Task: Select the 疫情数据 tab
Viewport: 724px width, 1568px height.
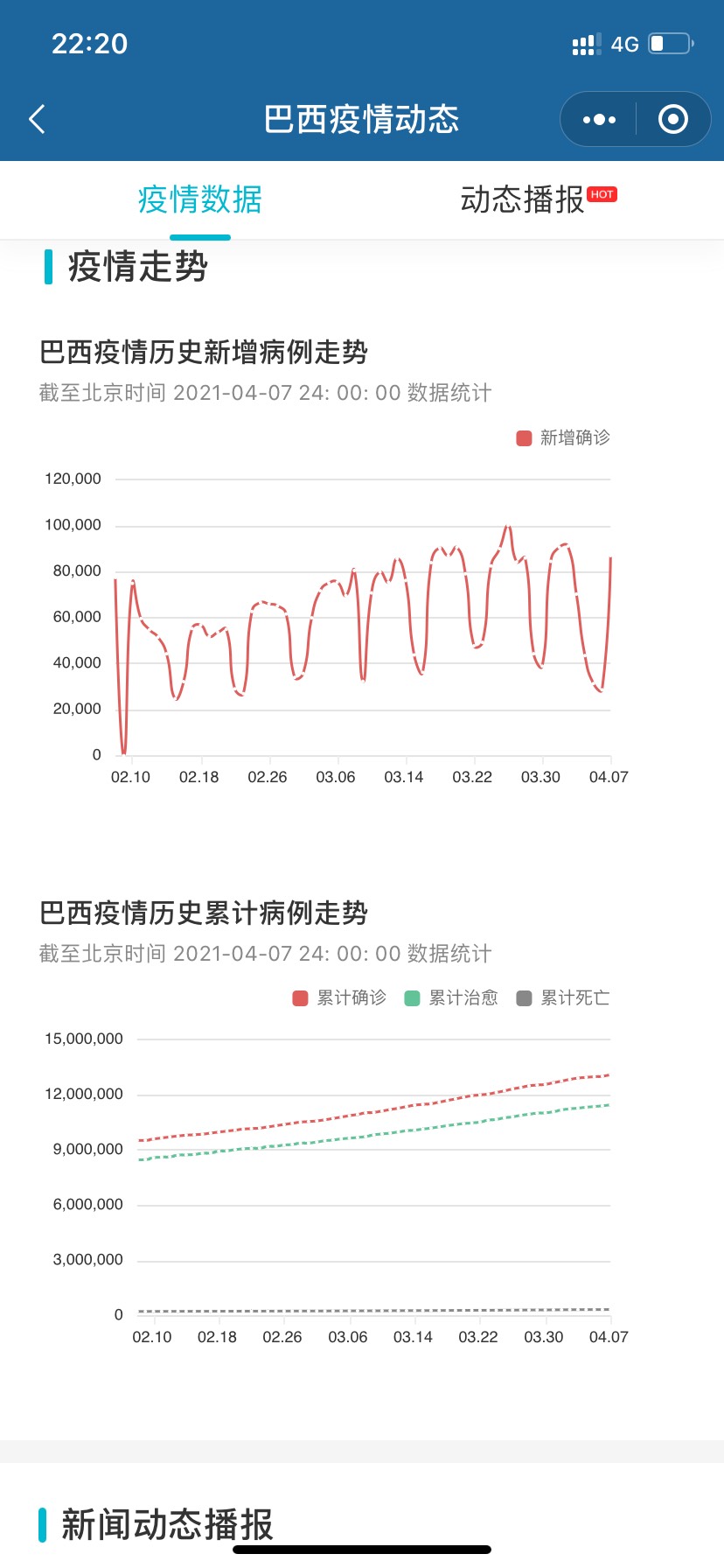Action: [x=200, y=200]
